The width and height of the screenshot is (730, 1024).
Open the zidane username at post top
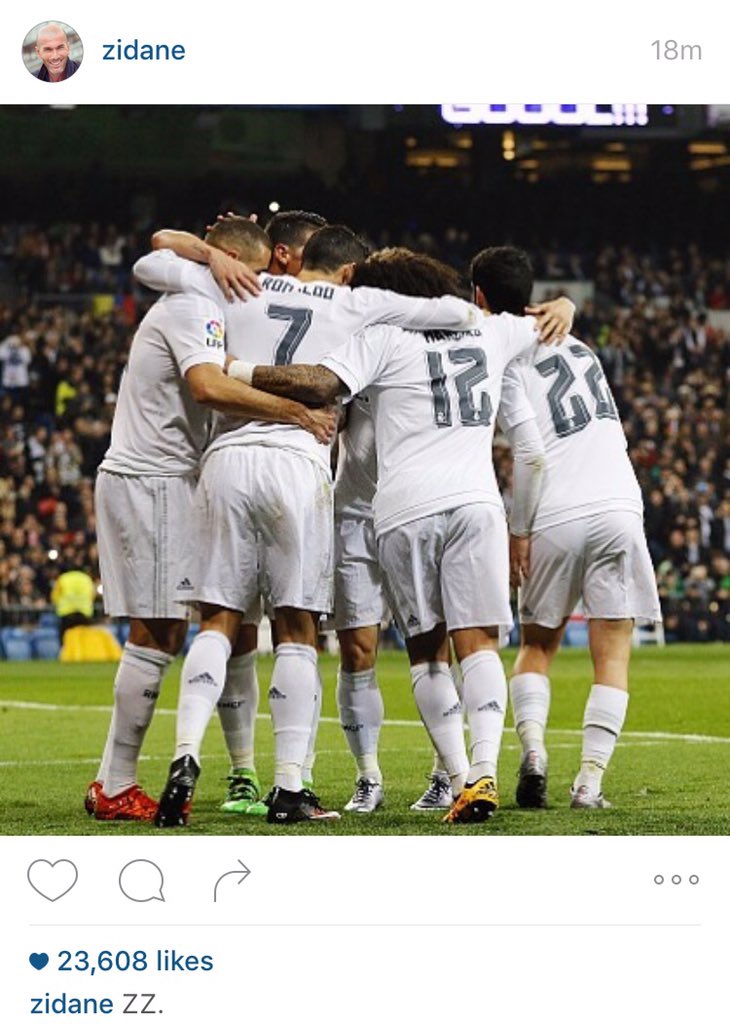(x=143, y=51)
